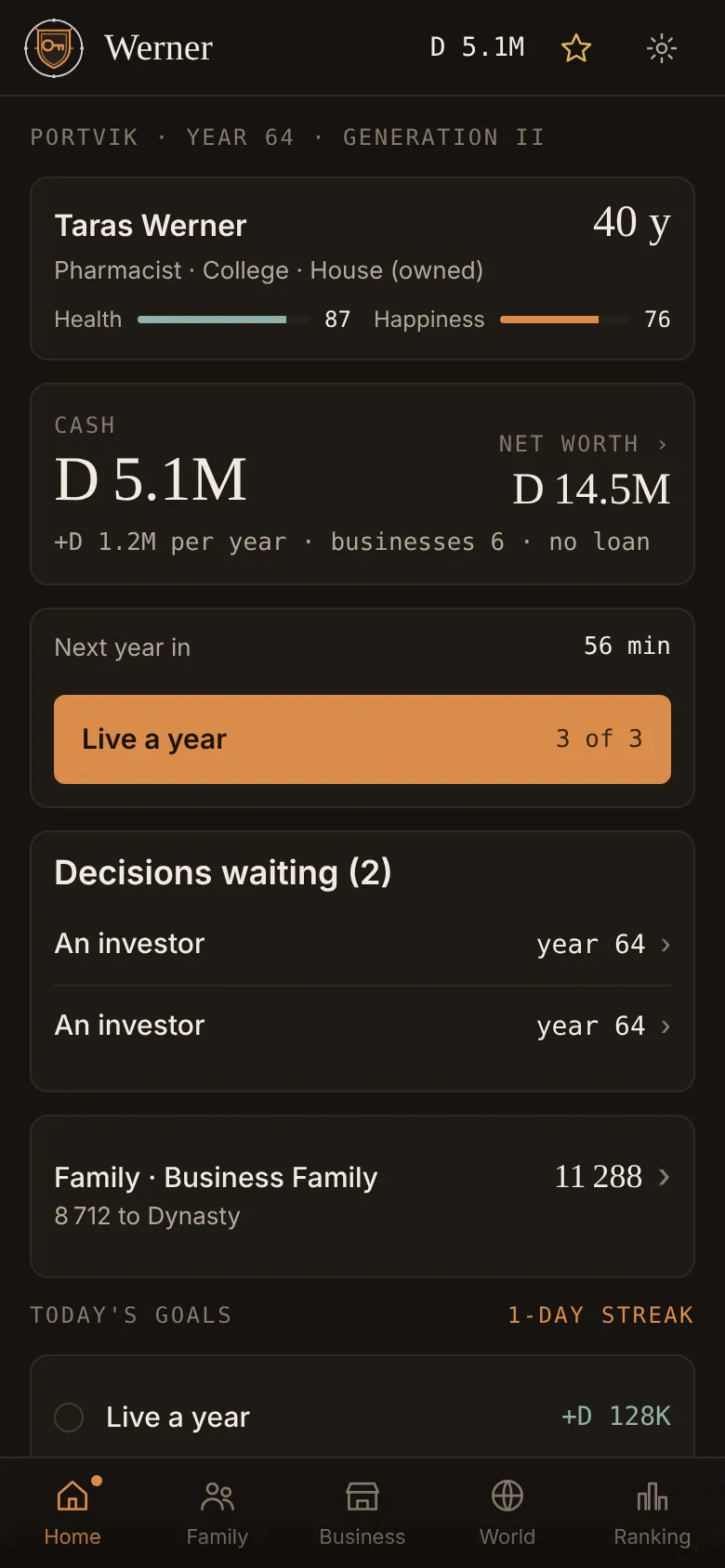Open the Taras Werner profile card
Screen dimensions: 725x1568
click(362, 268)
